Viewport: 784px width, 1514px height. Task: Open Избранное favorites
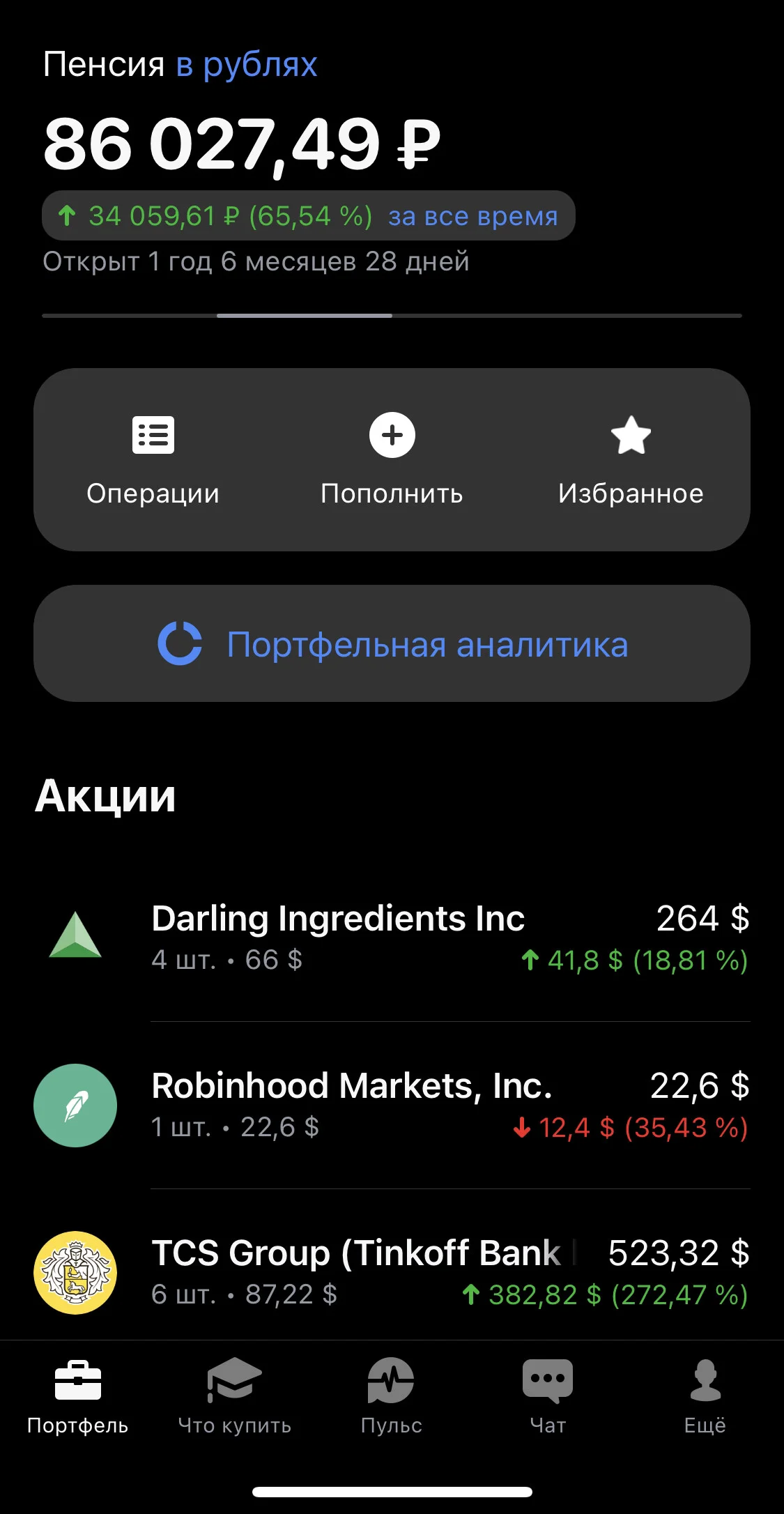tap(631, 460)
